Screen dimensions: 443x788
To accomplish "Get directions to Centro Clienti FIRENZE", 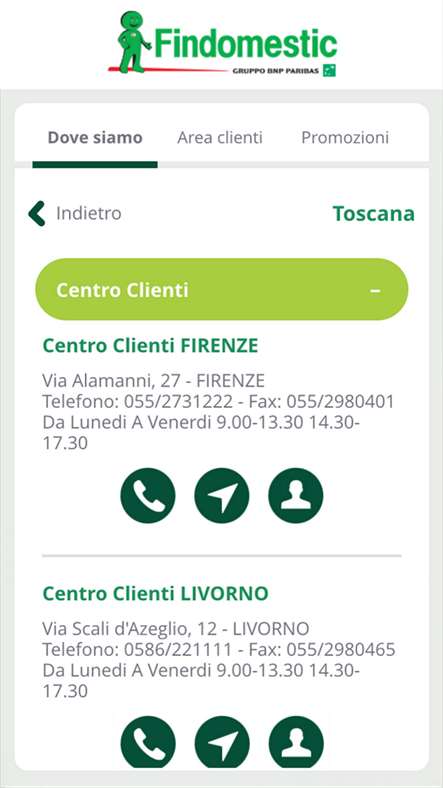I will (x=222, y=496).
